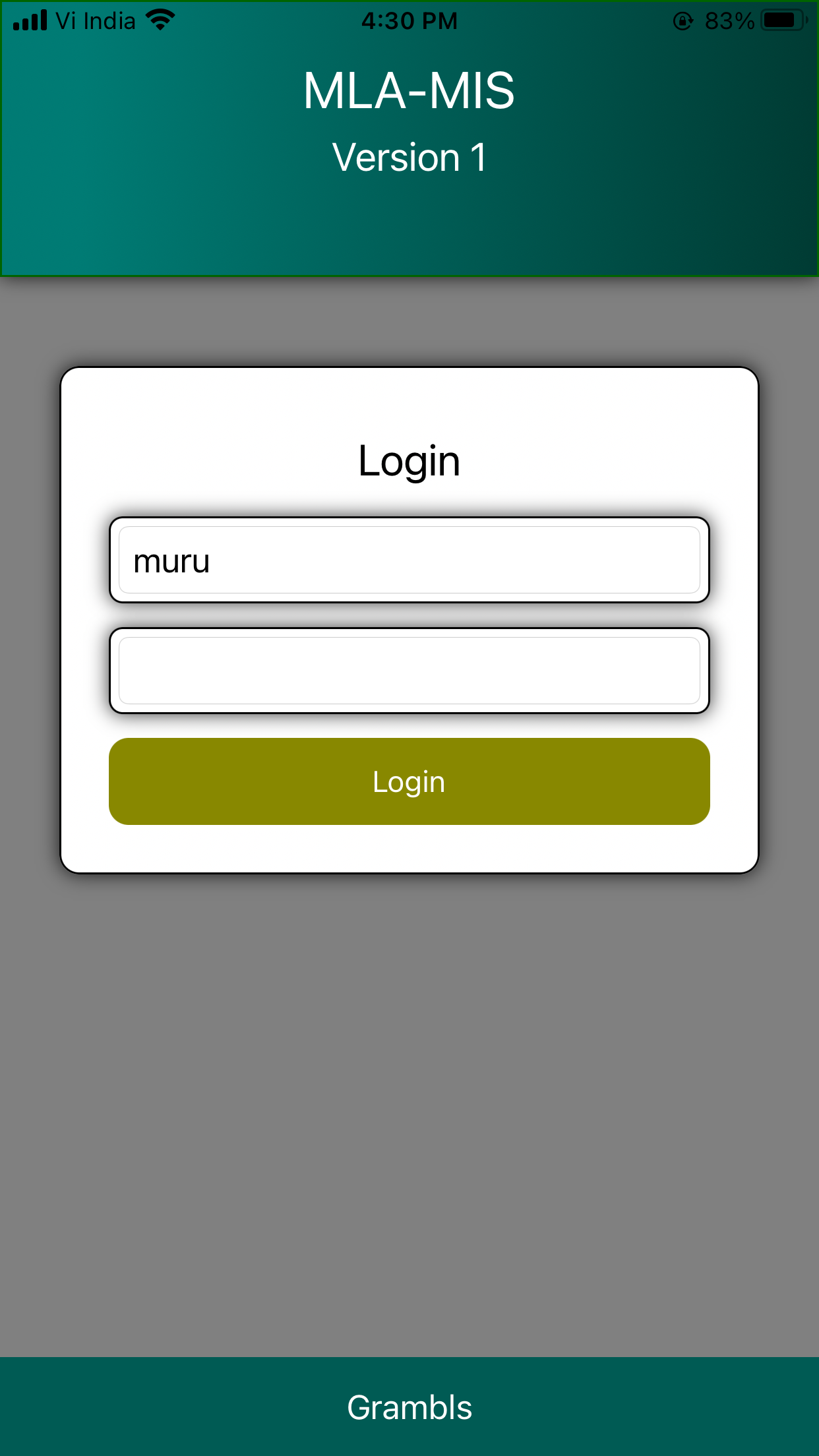This screenshot has height=1456, width=819.
Task: Tap the olive Login button
Action: [x=409, y=781]
